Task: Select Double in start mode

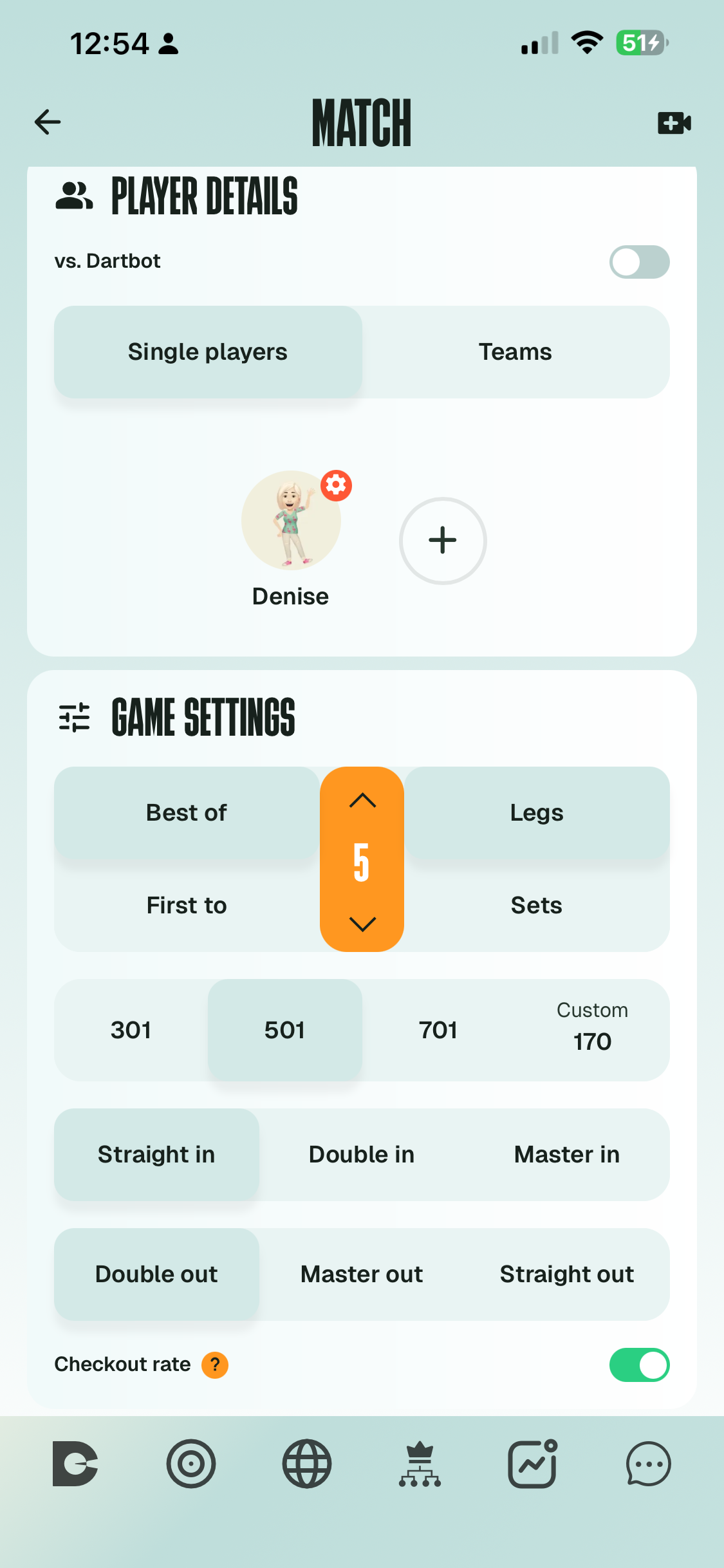Action: click(362, 1155)
